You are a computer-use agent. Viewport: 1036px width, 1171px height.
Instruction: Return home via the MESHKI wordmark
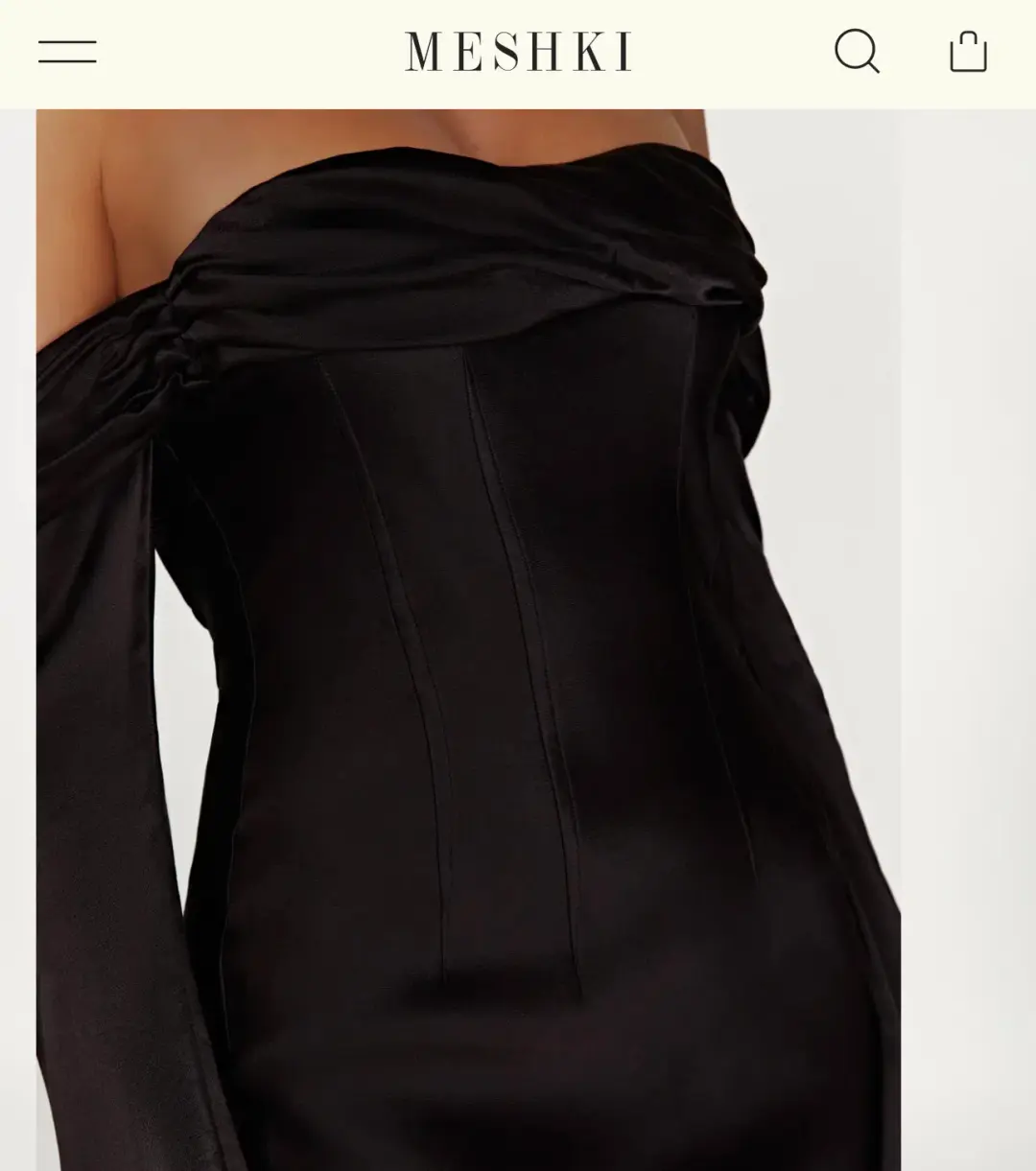point(518,52)
